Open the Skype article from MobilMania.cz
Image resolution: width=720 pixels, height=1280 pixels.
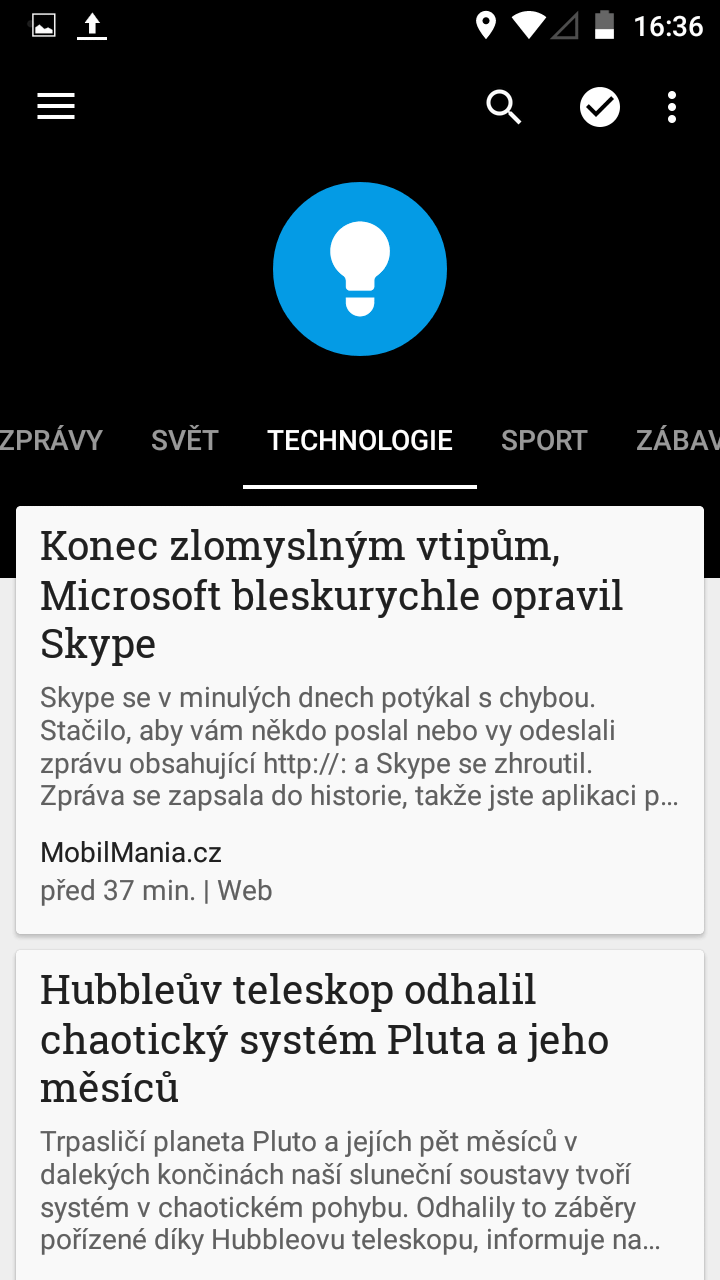[x=360, y=720]
